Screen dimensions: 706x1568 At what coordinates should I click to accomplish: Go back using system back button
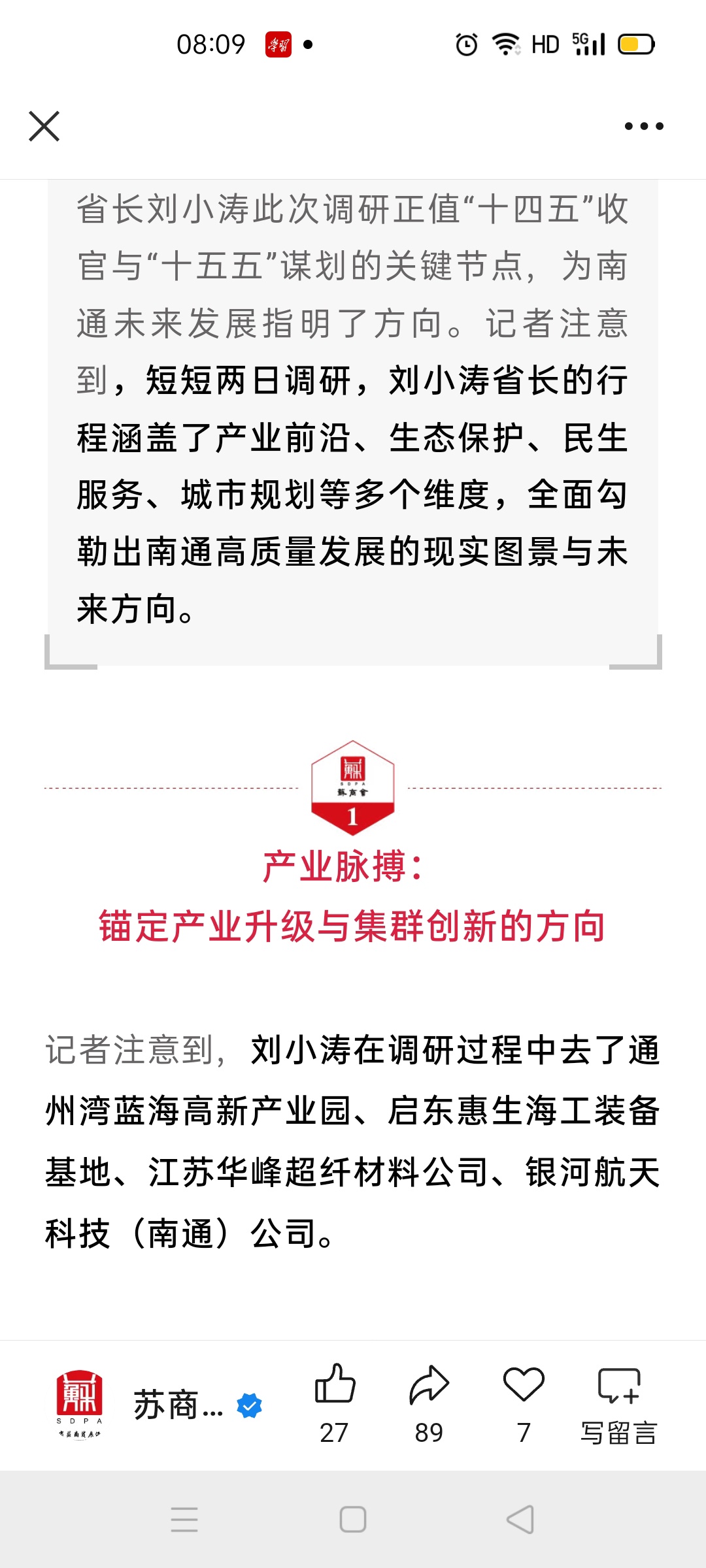(x=521, y=1520)
